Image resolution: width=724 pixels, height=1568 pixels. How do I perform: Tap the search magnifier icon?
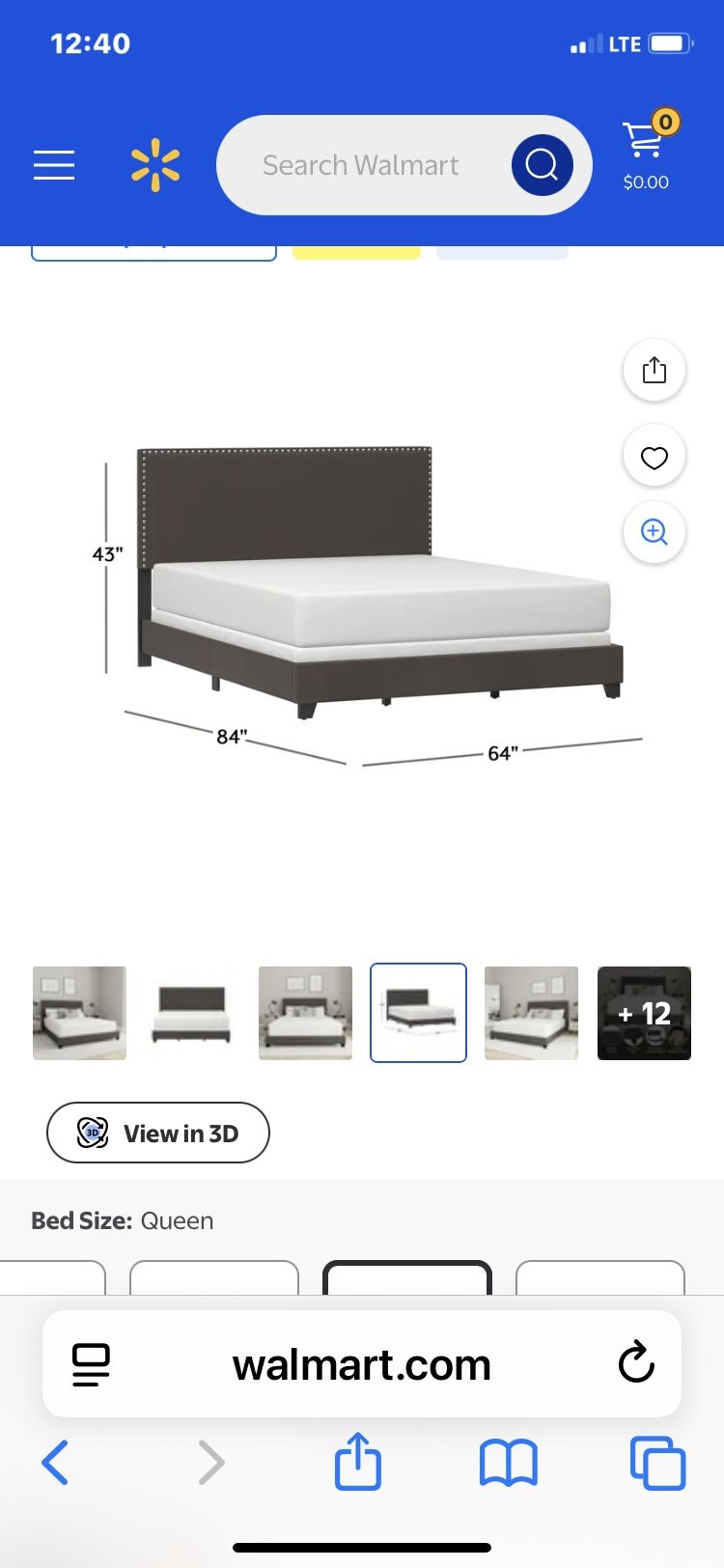[x=541, y=165]
